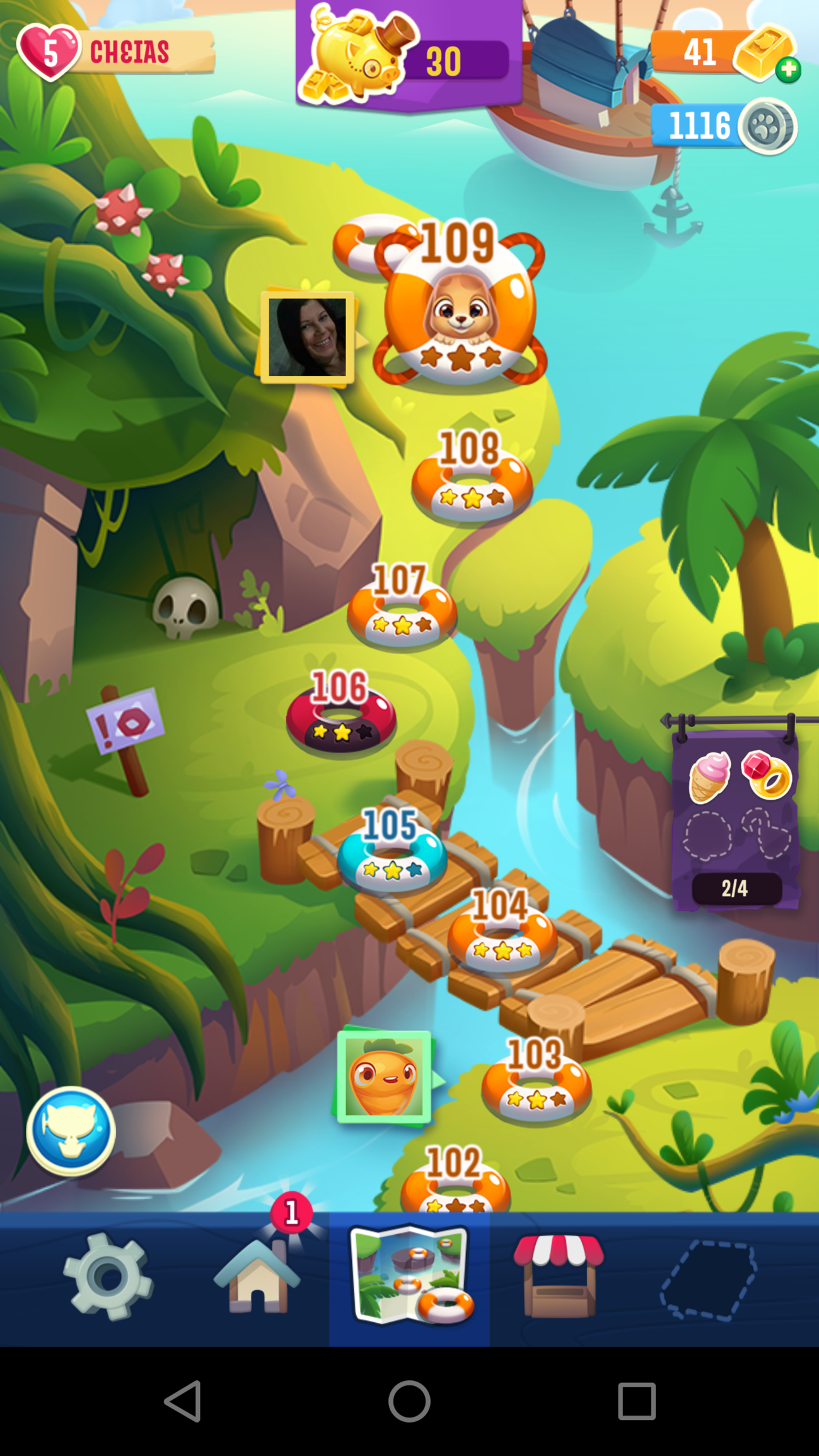Go back with the system back button

(x=183, y=1401)
